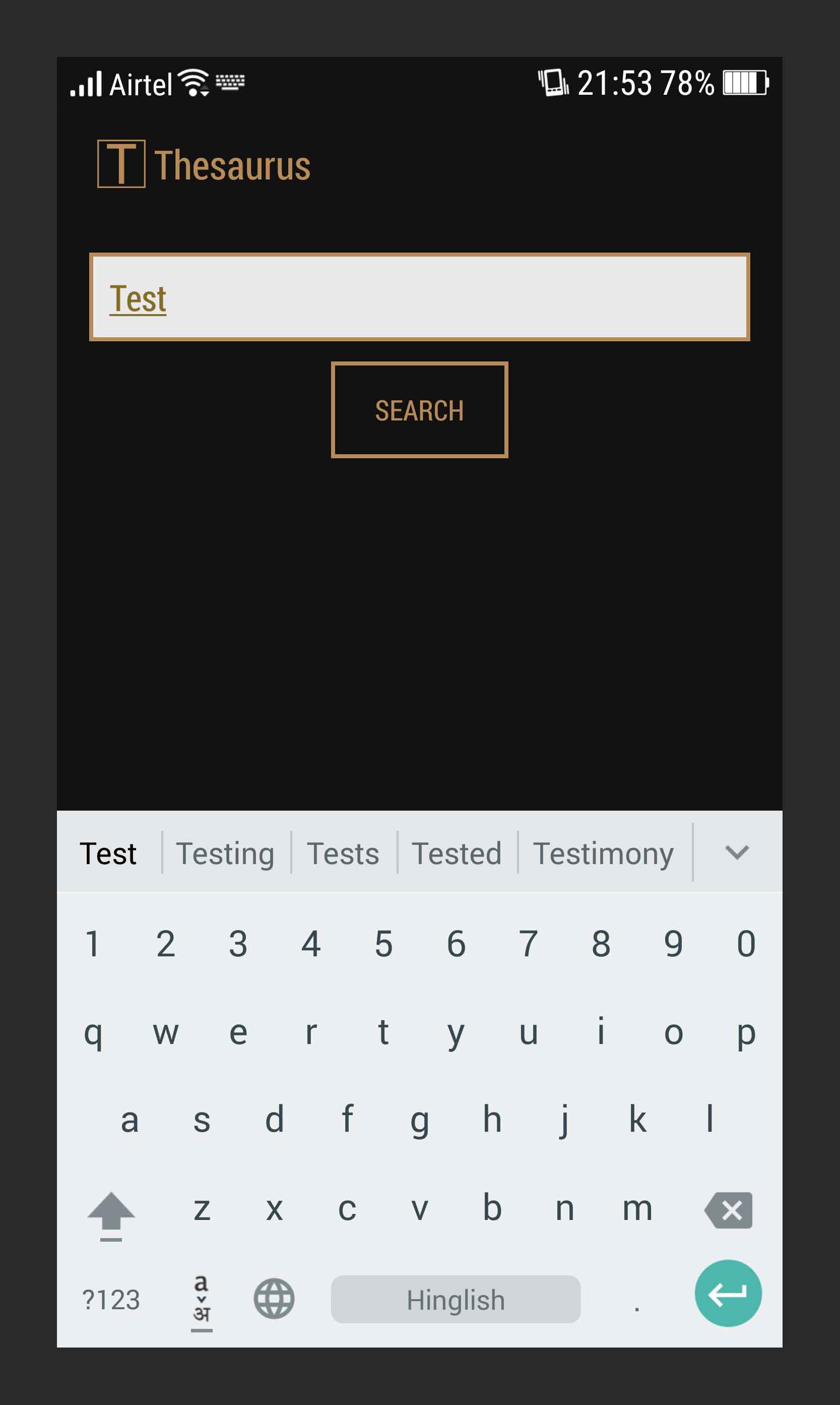Screen dimensions: 840x1405
Task: Tap the SEARCH button
Action: coord(419,409)
